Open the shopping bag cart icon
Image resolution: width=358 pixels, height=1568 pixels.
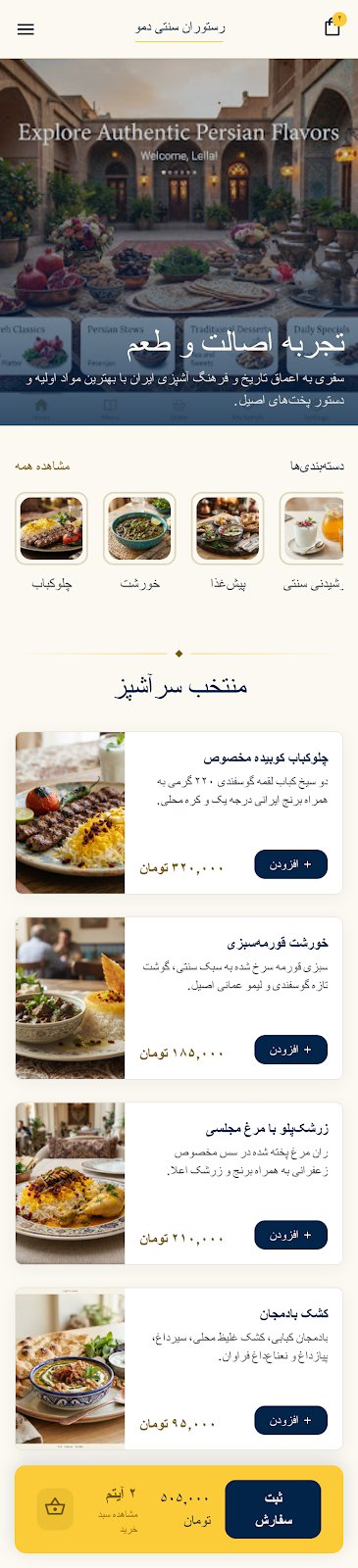(332, 27)
